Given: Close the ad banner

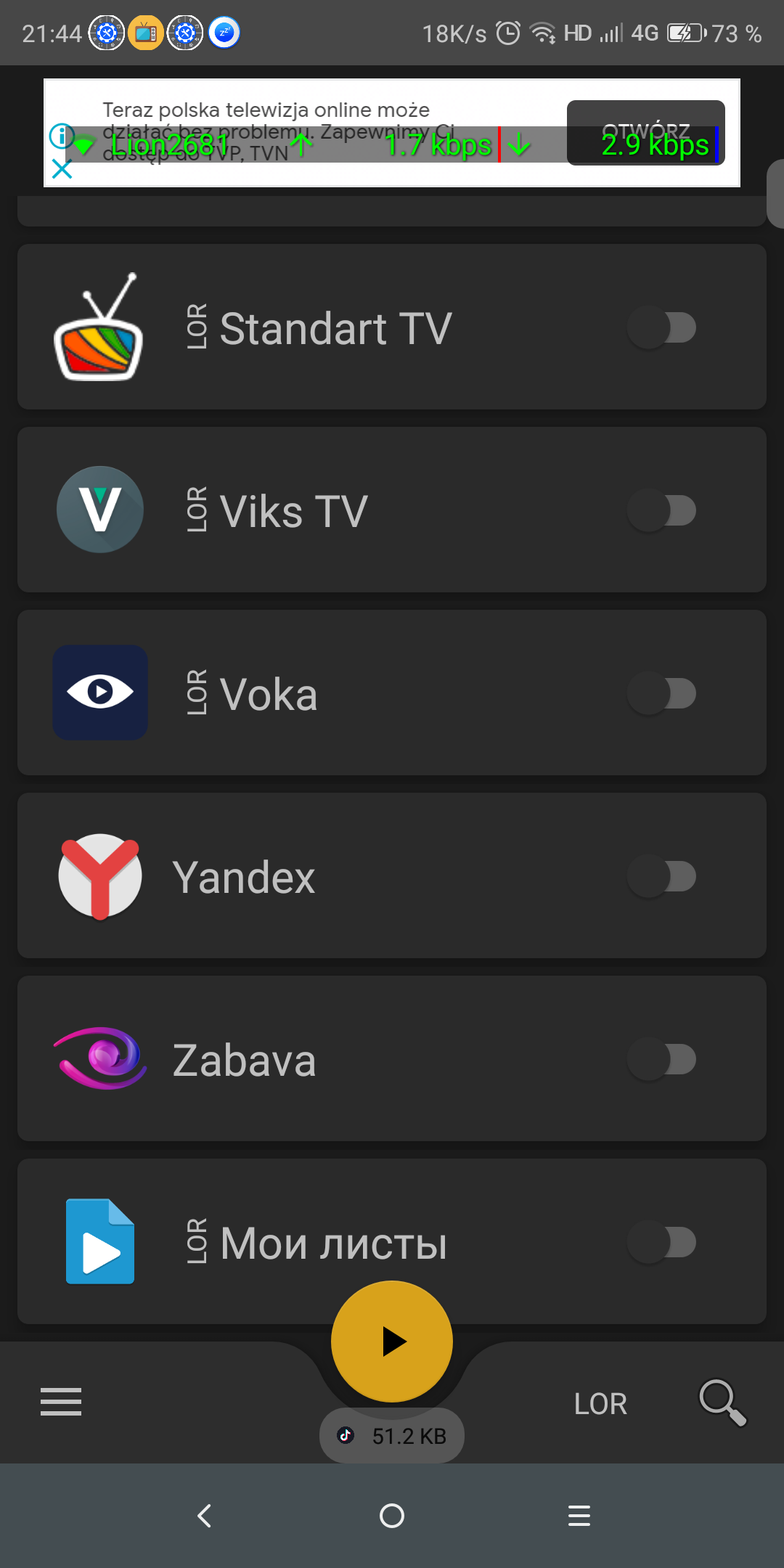Looking at the screenshot, I should (62, 169).
